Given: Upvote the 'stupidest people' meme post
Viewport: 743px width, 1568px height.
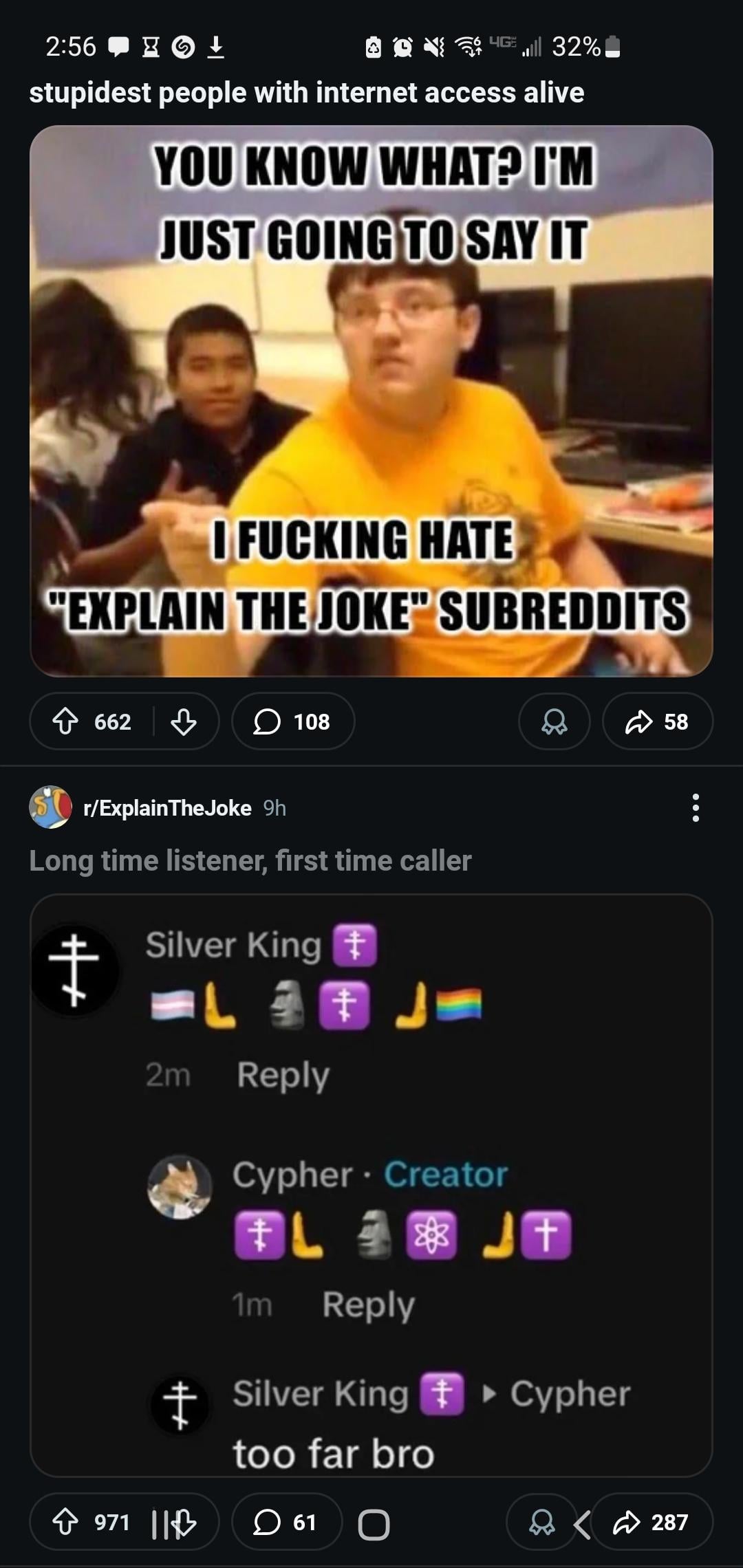Looking at the screenshot, I should coord(66,721).
